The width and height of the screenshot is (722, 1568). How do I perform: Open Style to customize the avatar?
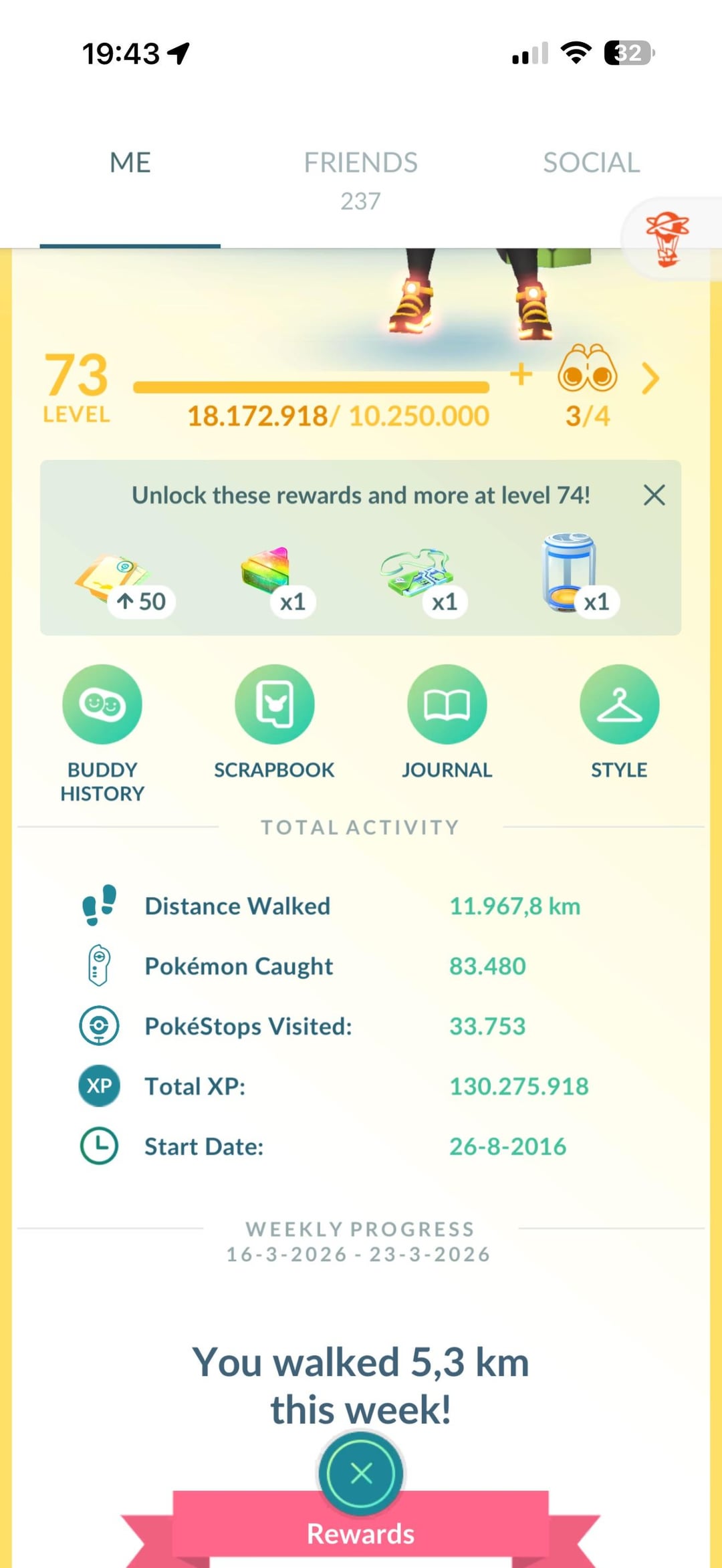pos(619,705)
